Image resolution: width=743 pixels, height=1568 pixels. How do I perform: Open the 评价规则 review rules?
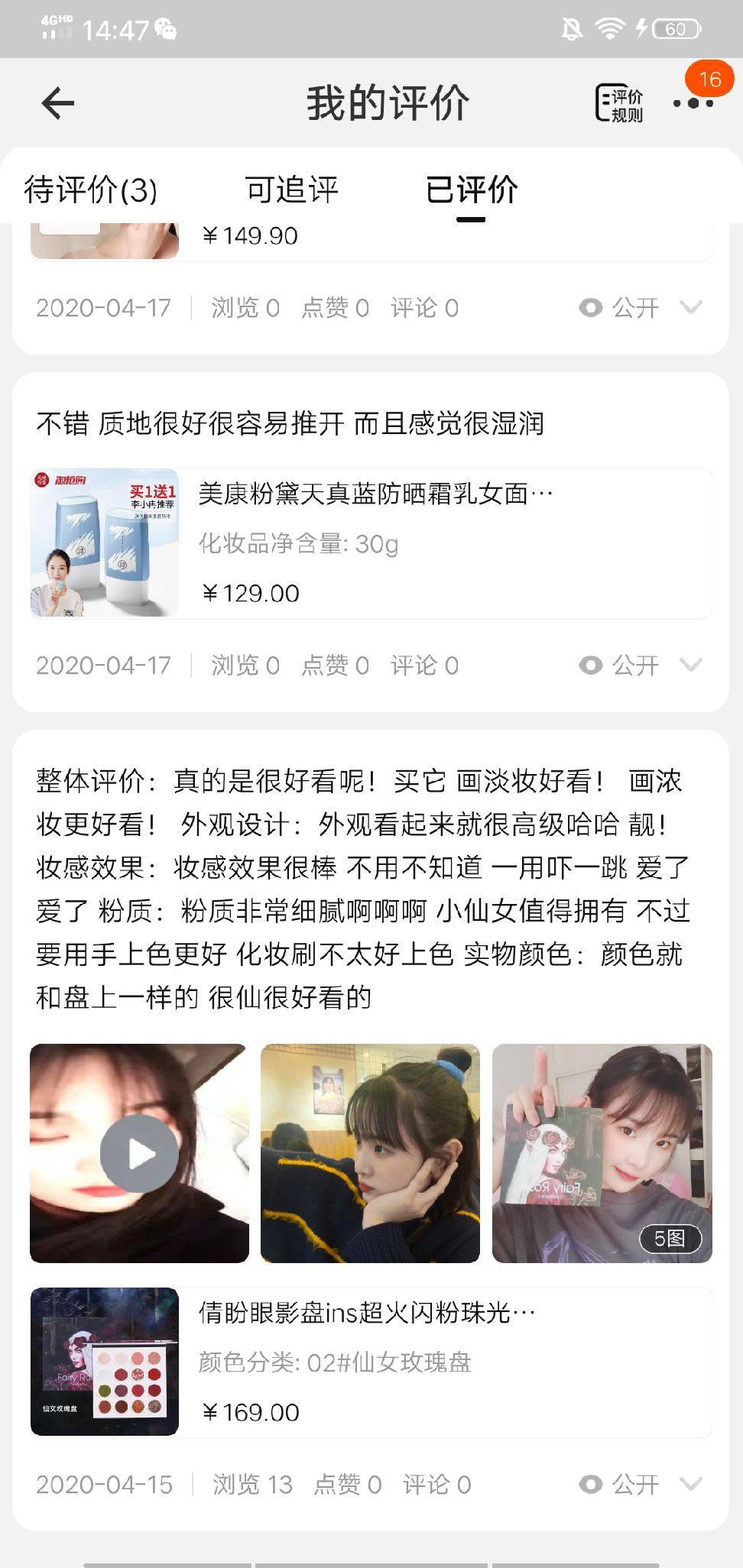click(619, 104)
